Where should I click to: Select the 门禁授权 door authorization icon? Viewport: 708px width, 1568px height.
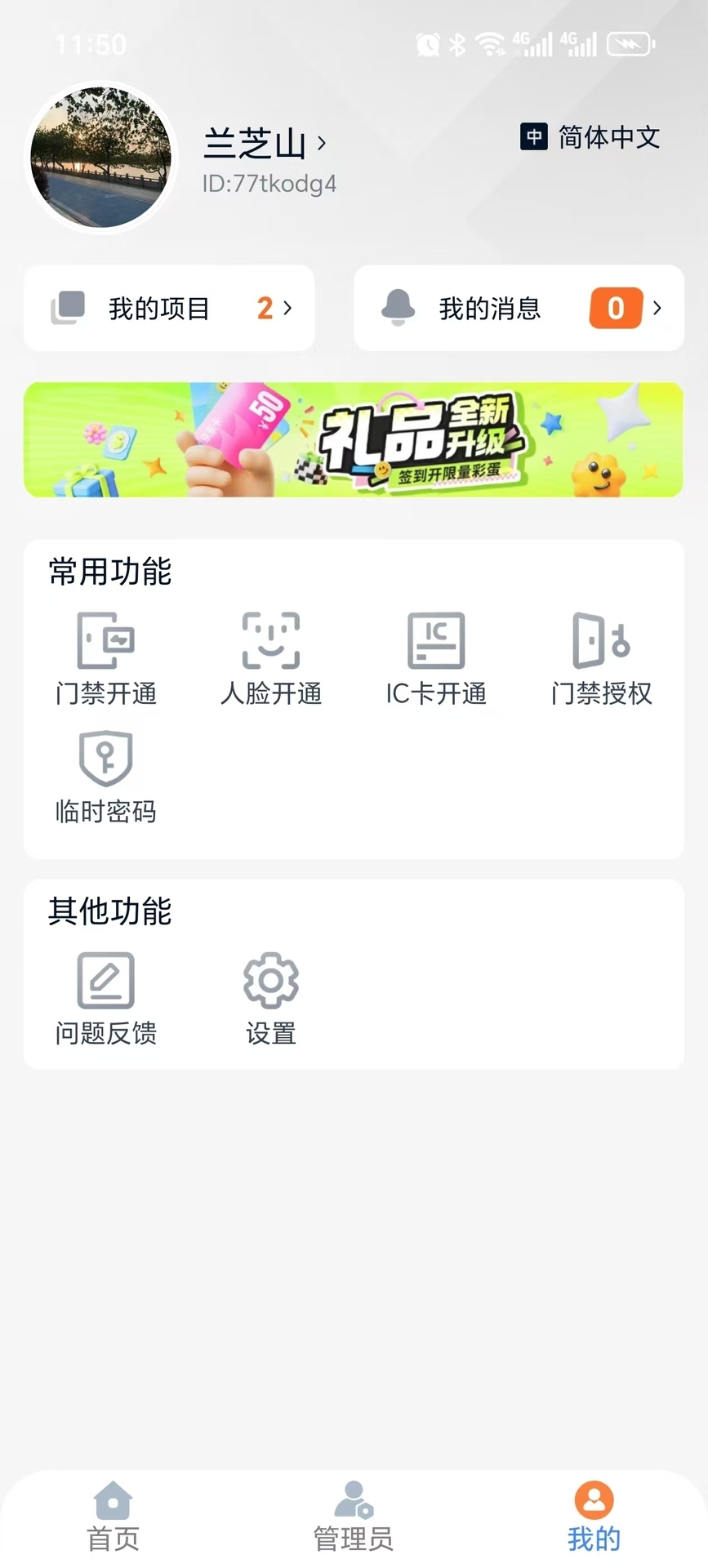click(x=601, y=640)
